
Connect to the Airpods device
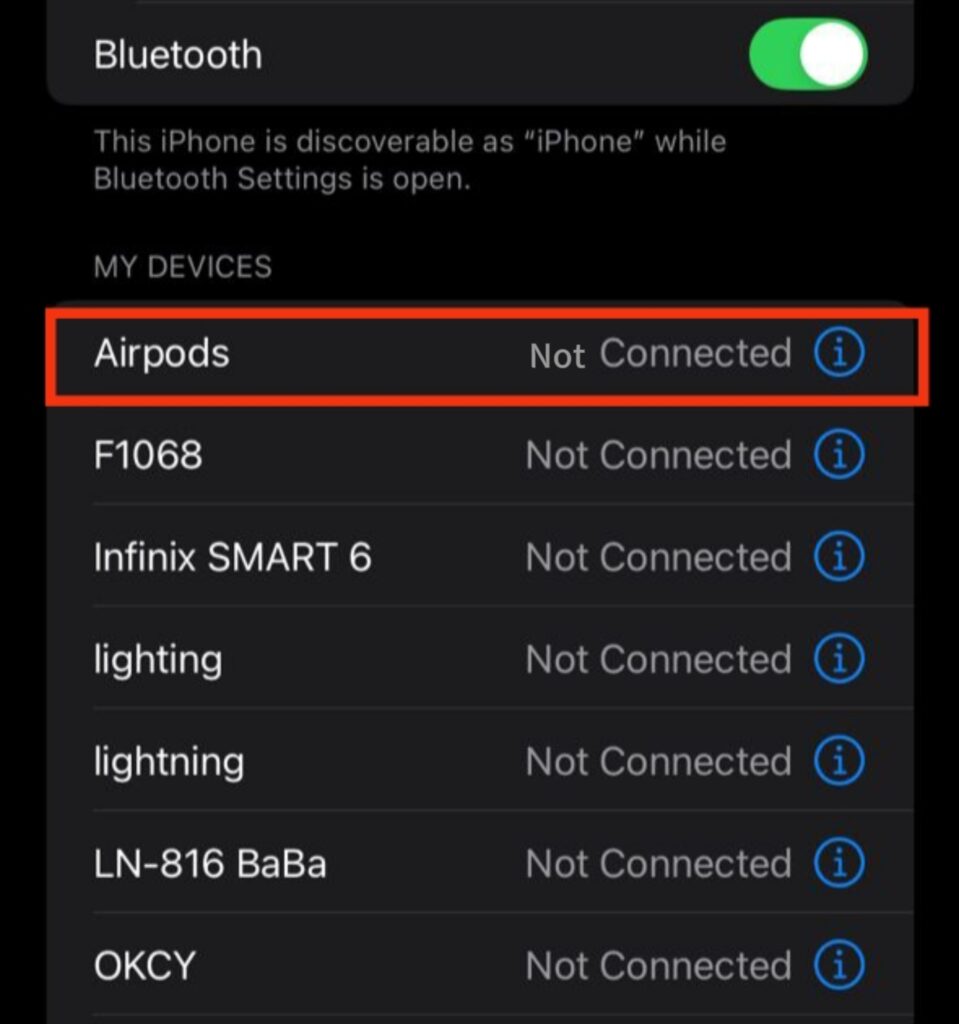pos(300,354)
